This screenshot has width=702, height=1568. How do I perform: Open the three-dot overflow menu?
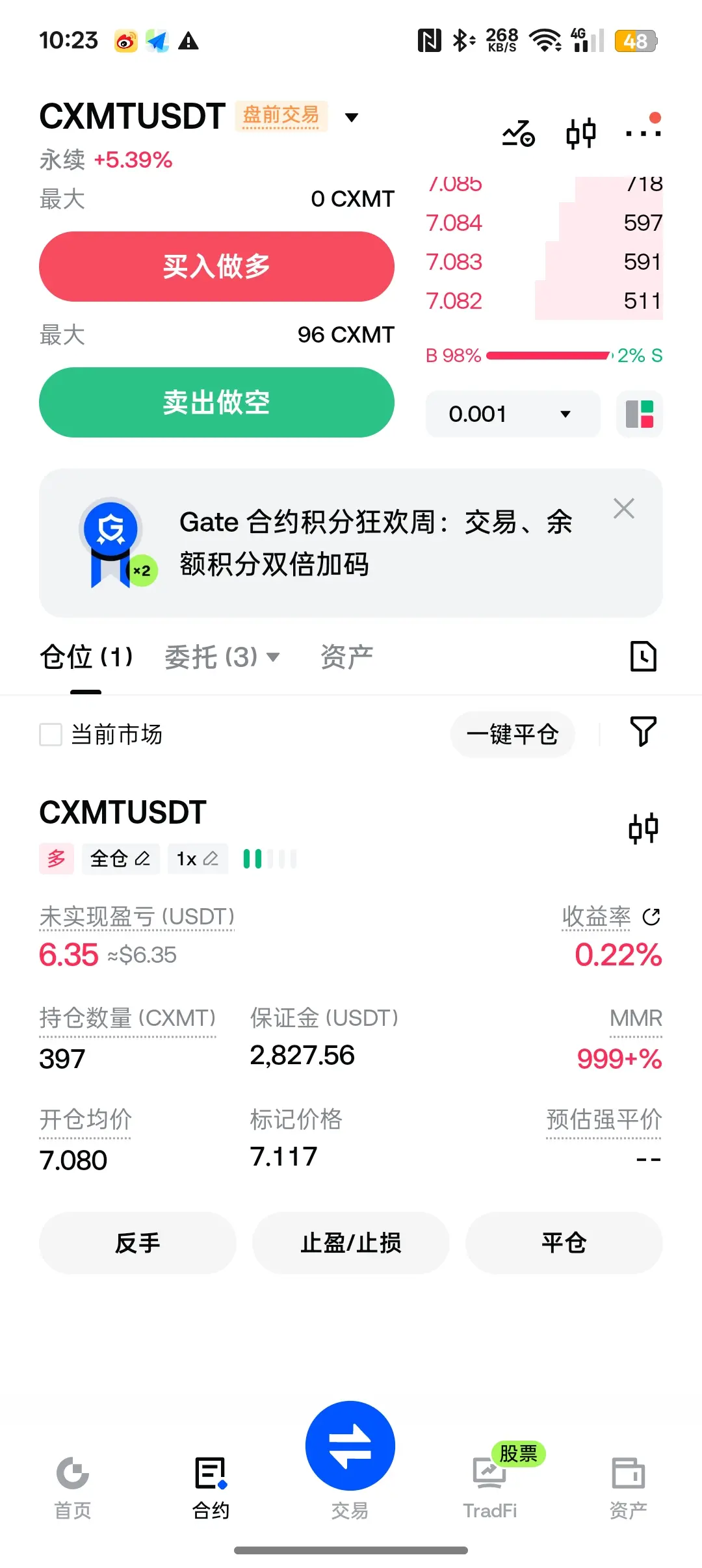click(643, 133)
